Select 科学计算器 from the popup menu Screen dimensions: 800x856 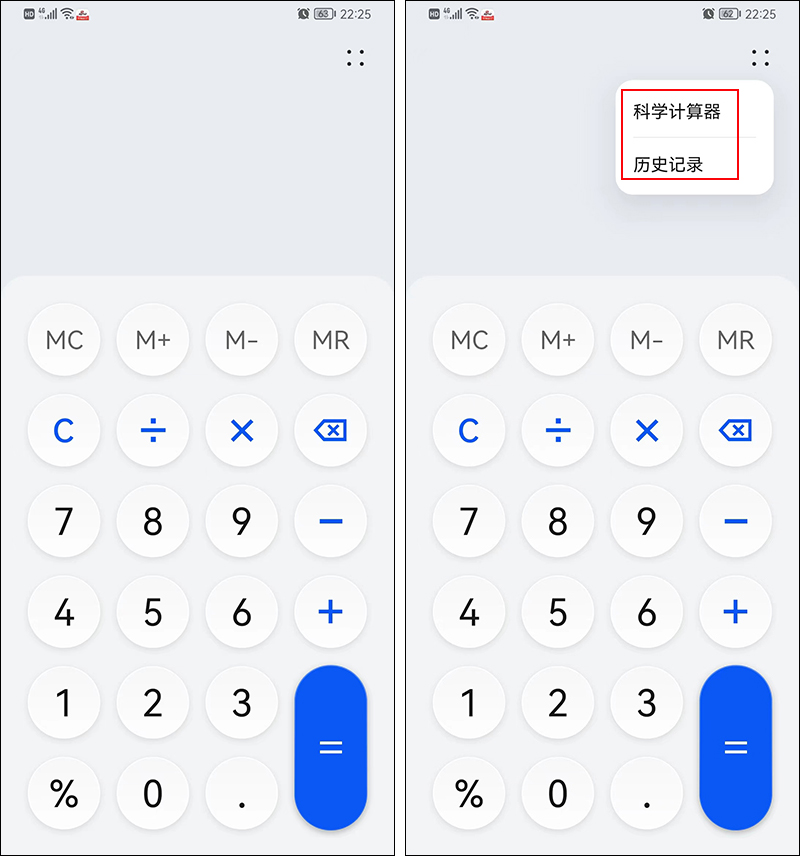coord(679,113)
